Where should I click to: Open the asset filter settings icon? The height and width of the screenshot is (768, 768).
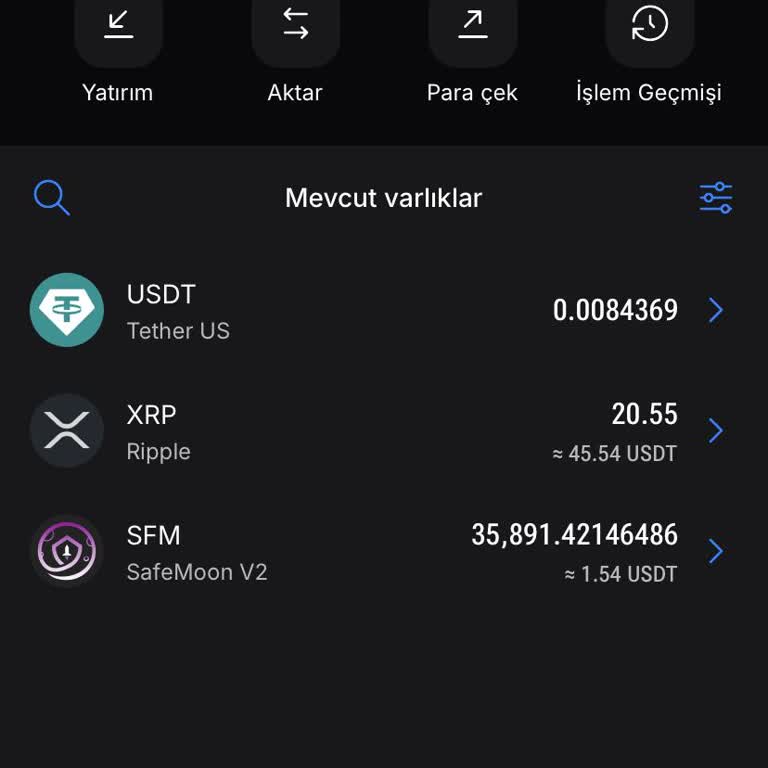pos(716,198)
